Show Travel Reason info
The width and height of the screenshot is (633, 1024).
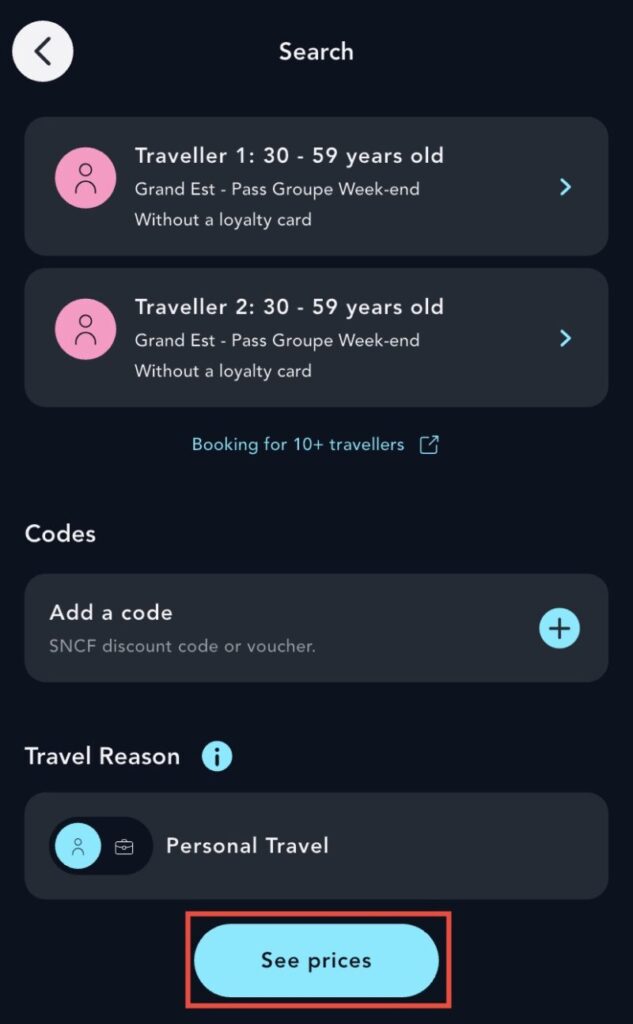(217, 757)
